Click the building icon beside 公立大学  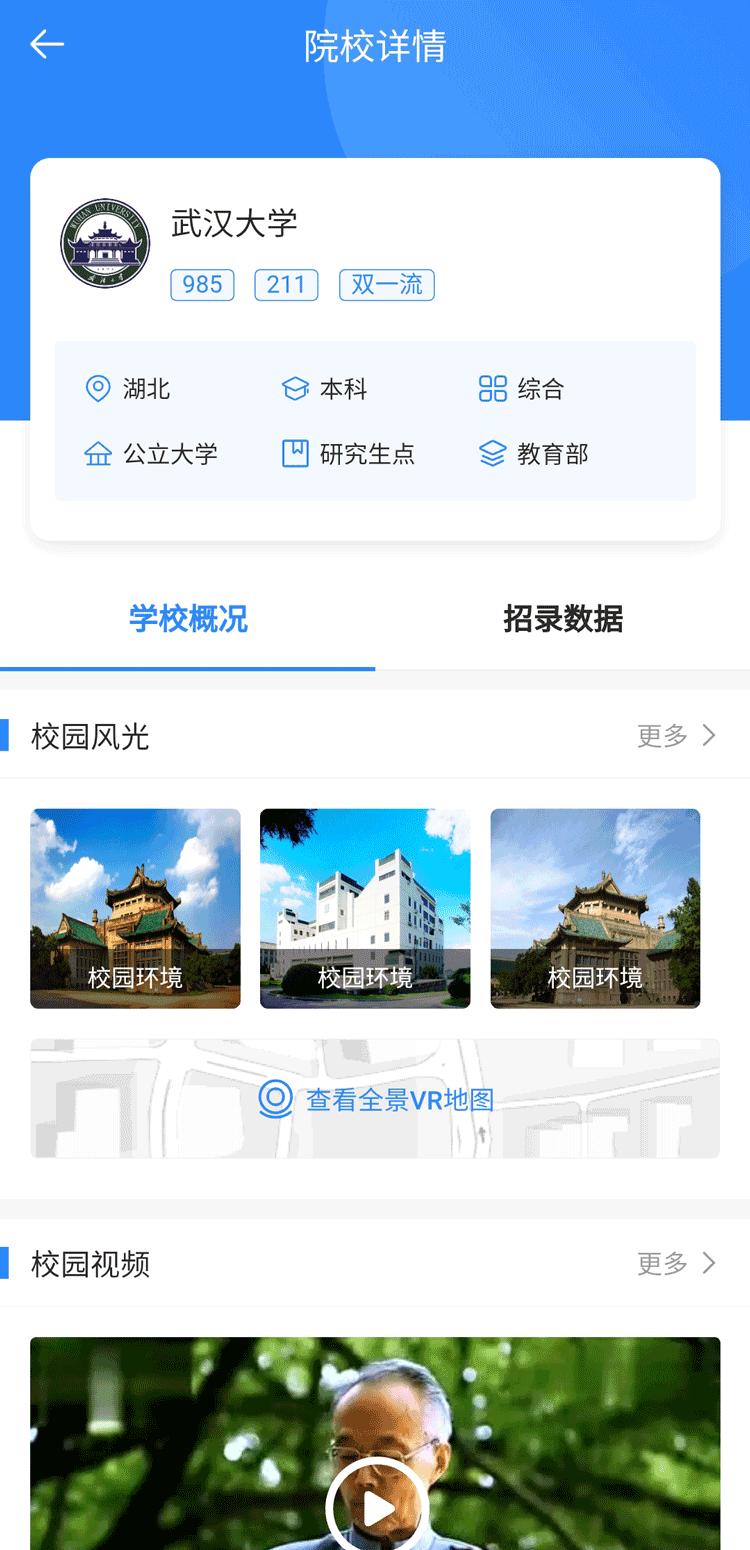(x=97, y=454)
